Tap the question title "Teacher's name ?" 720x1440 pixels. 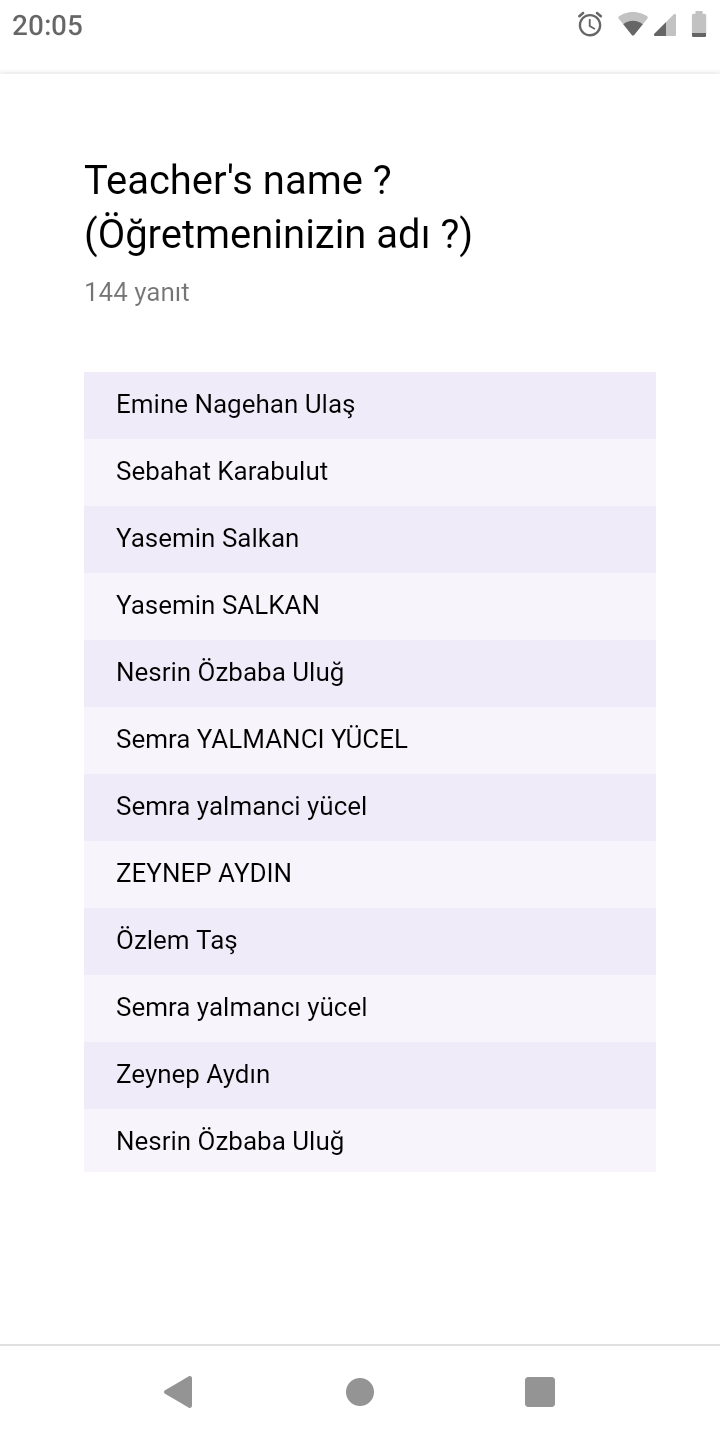click(237, 180)
